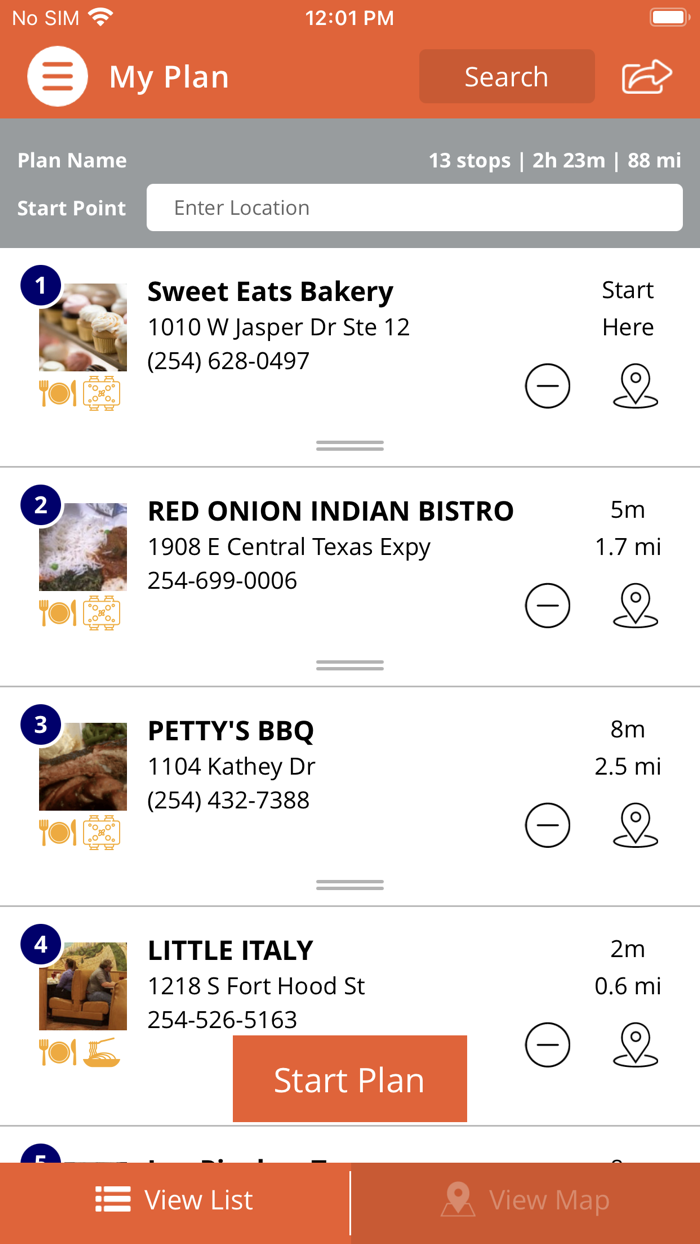Show Little Italy on map
700x1244 pixels.
635,1046
